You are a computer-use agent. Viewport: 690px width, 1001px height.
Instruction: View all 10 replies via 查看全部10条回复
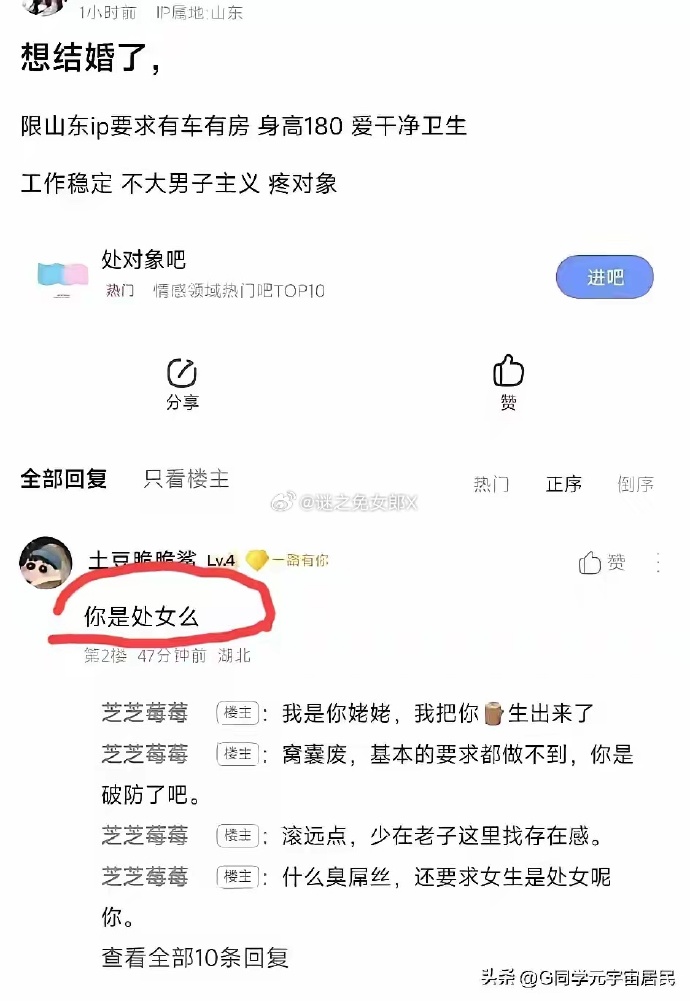coord(195,957)
